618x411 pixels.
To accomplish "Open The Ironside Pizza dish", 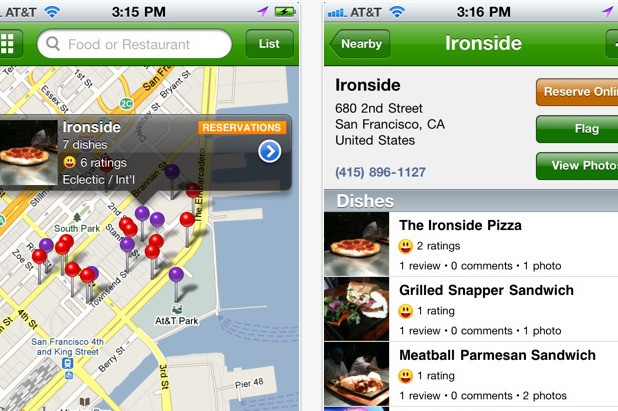I will point(460,244).
